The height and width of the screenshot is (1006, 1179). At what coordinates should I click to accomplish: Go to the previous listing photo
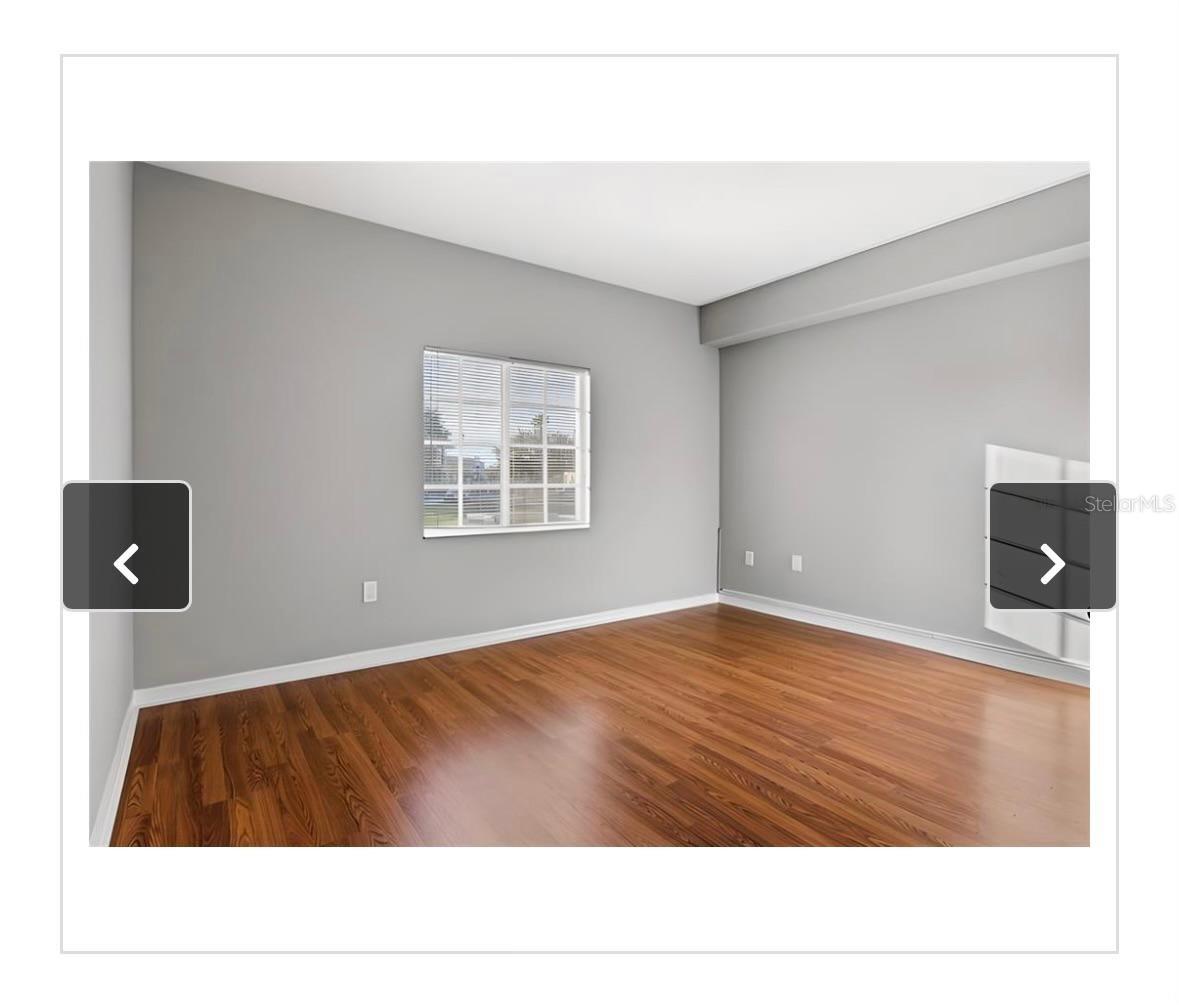[127, 546]
